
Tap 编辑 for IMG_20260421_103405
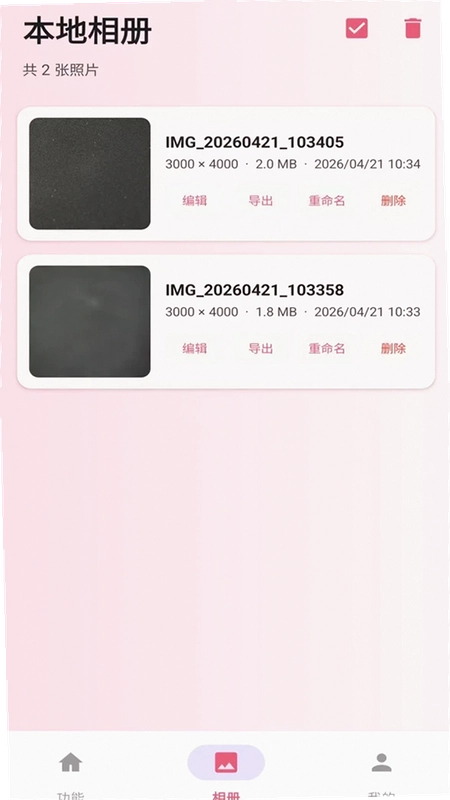point(195,201)
